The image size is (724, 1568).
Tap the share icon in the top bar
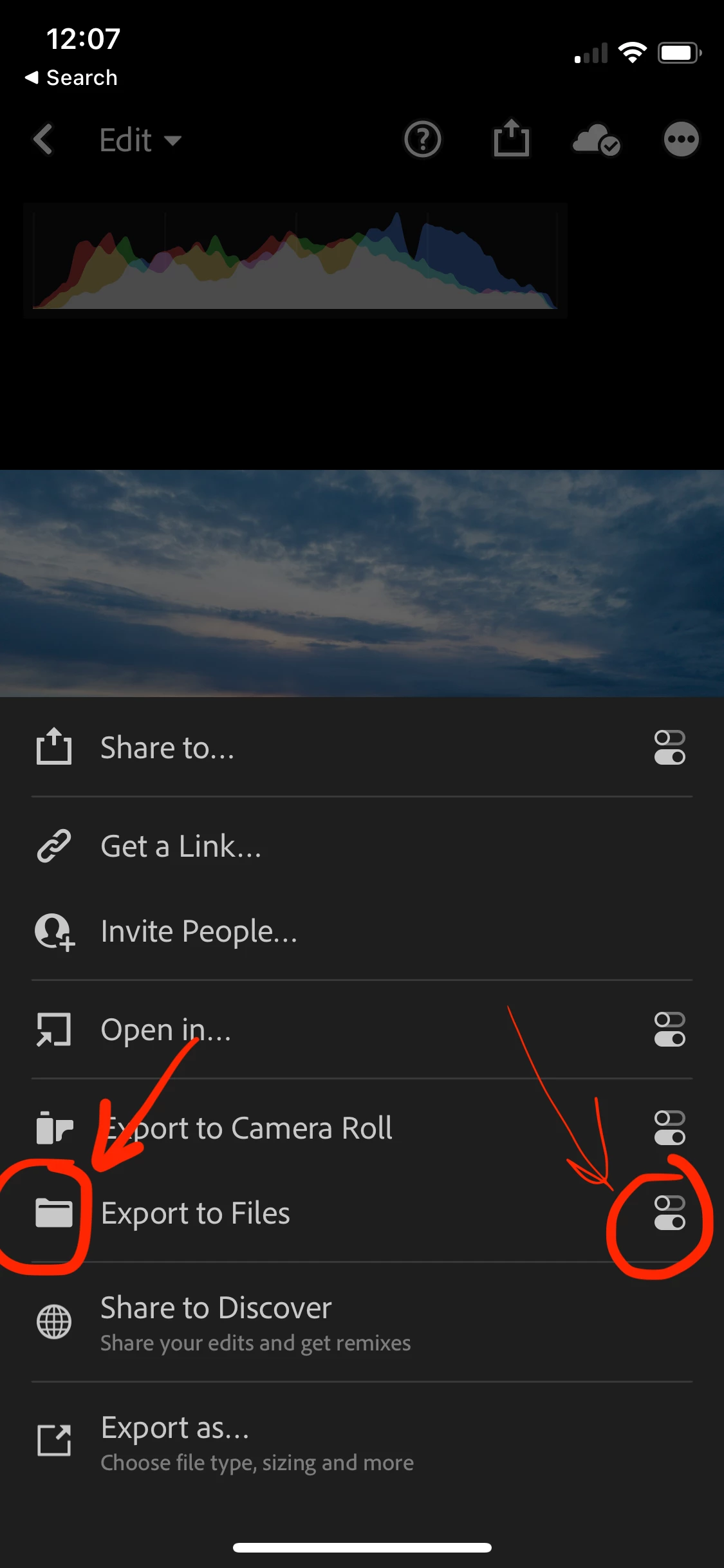pyautogui.click(x=511, y=138)
